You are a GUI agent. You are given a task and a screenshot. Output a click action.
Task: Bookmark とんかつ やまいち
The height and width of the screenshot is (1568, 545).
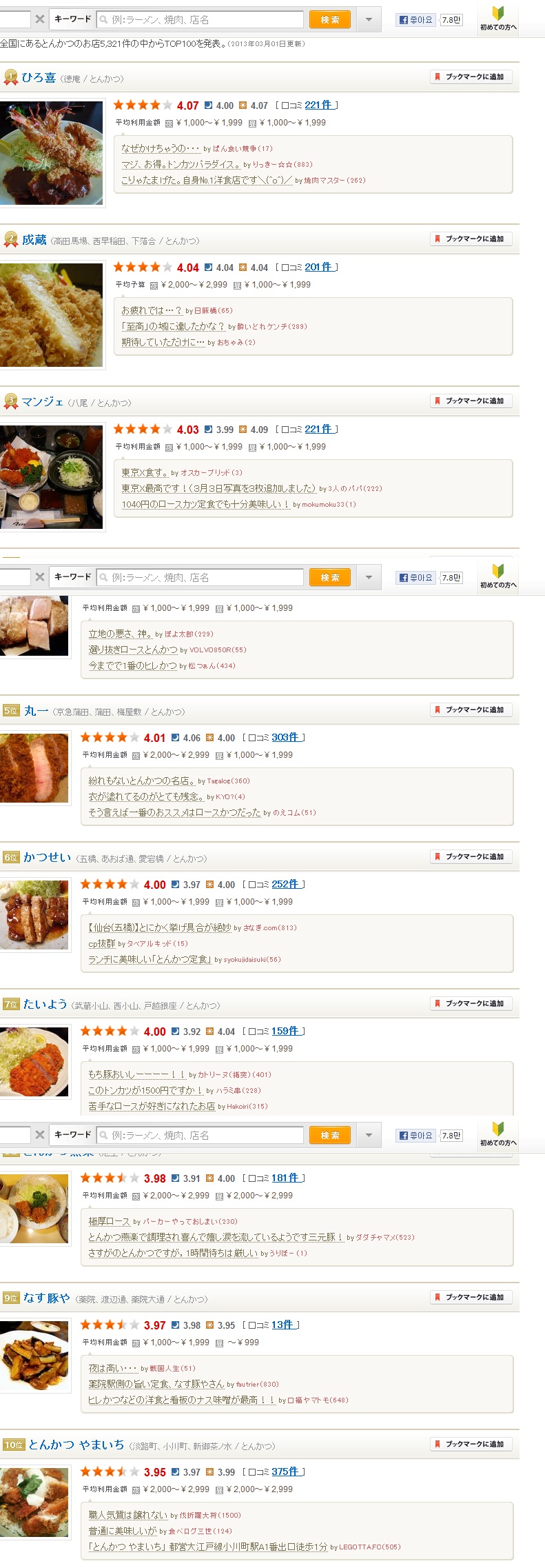coord(471,1444)
